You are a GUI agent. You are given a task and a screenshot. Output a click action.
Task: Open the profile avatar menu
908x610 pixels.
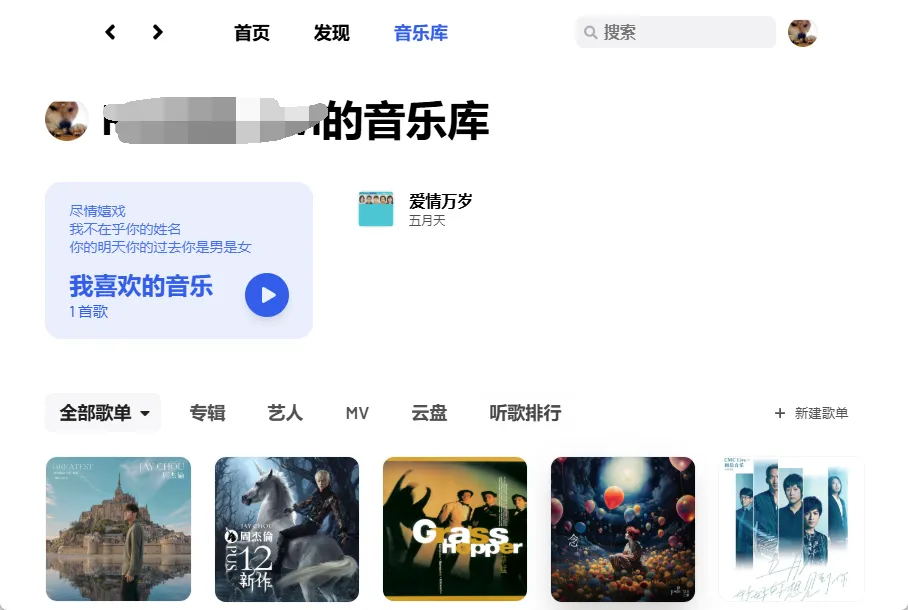[x=802, y=32]
